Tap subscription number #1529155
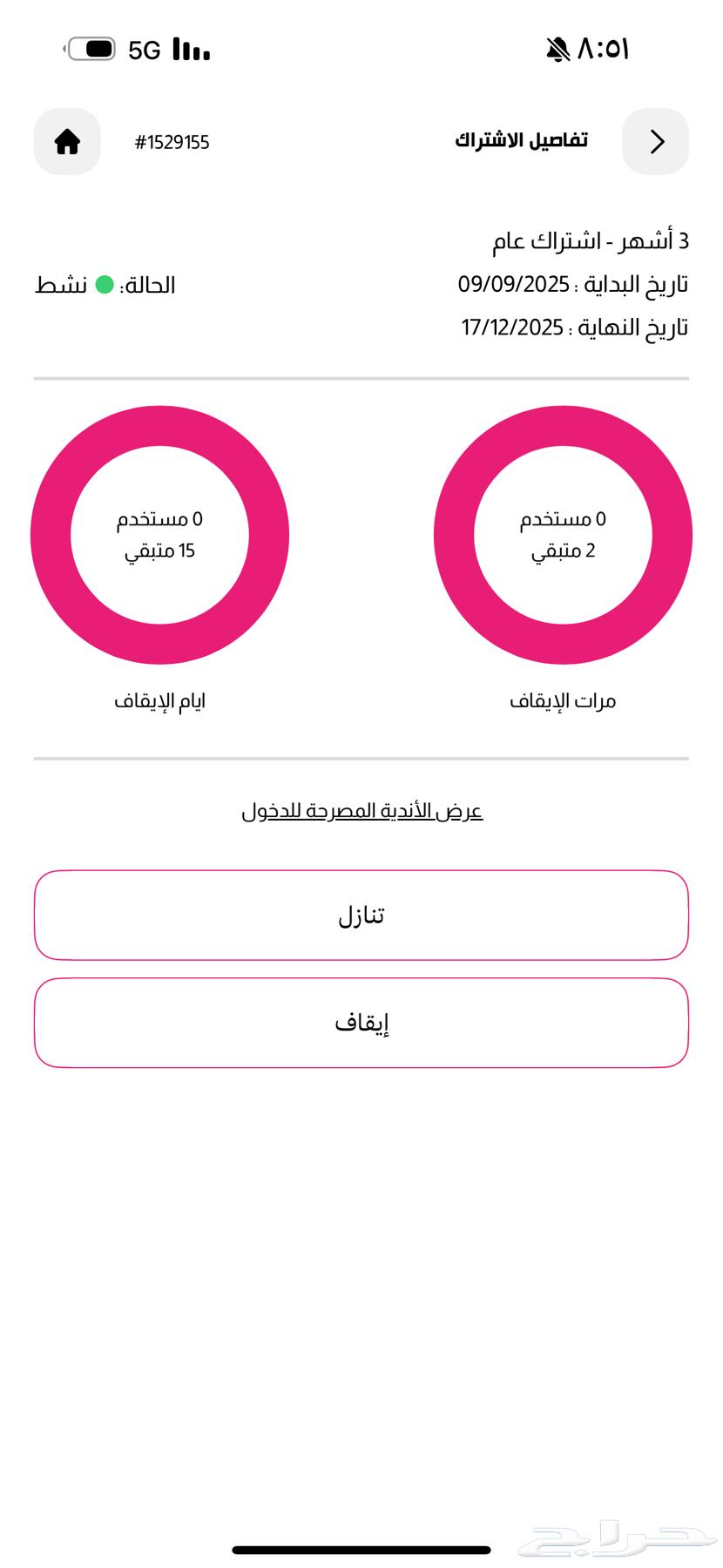 tap(172, 142)
